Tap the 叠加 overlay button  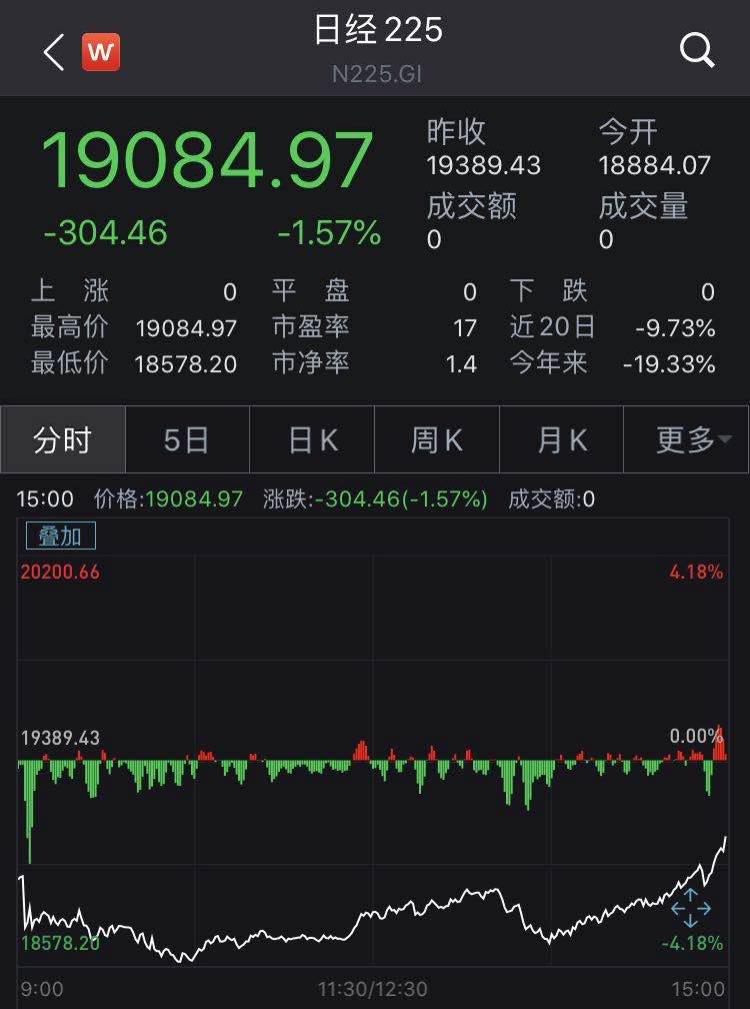[60, 536]
